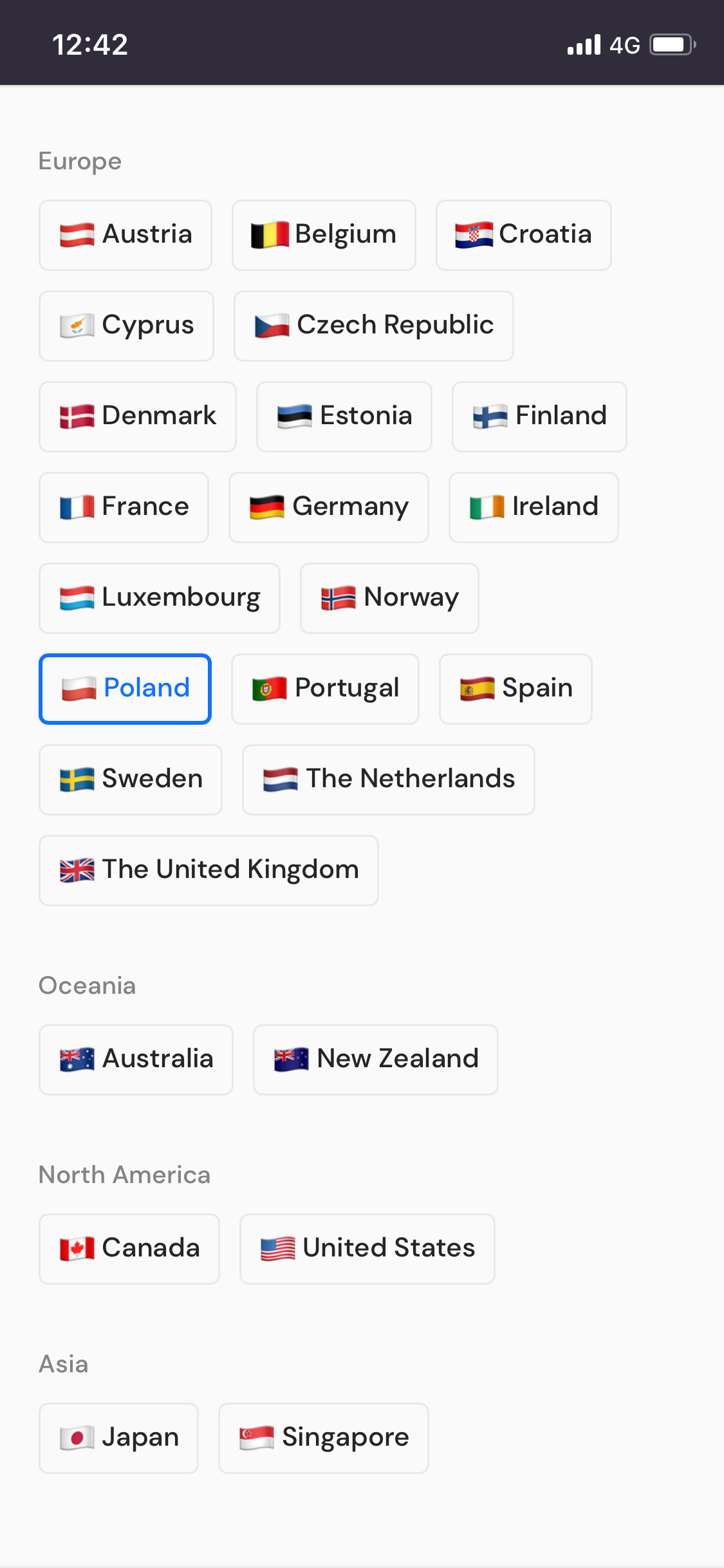The image size is (724, 1568).
Task: Tap the Croatia option
Action: tap(524, 235)
